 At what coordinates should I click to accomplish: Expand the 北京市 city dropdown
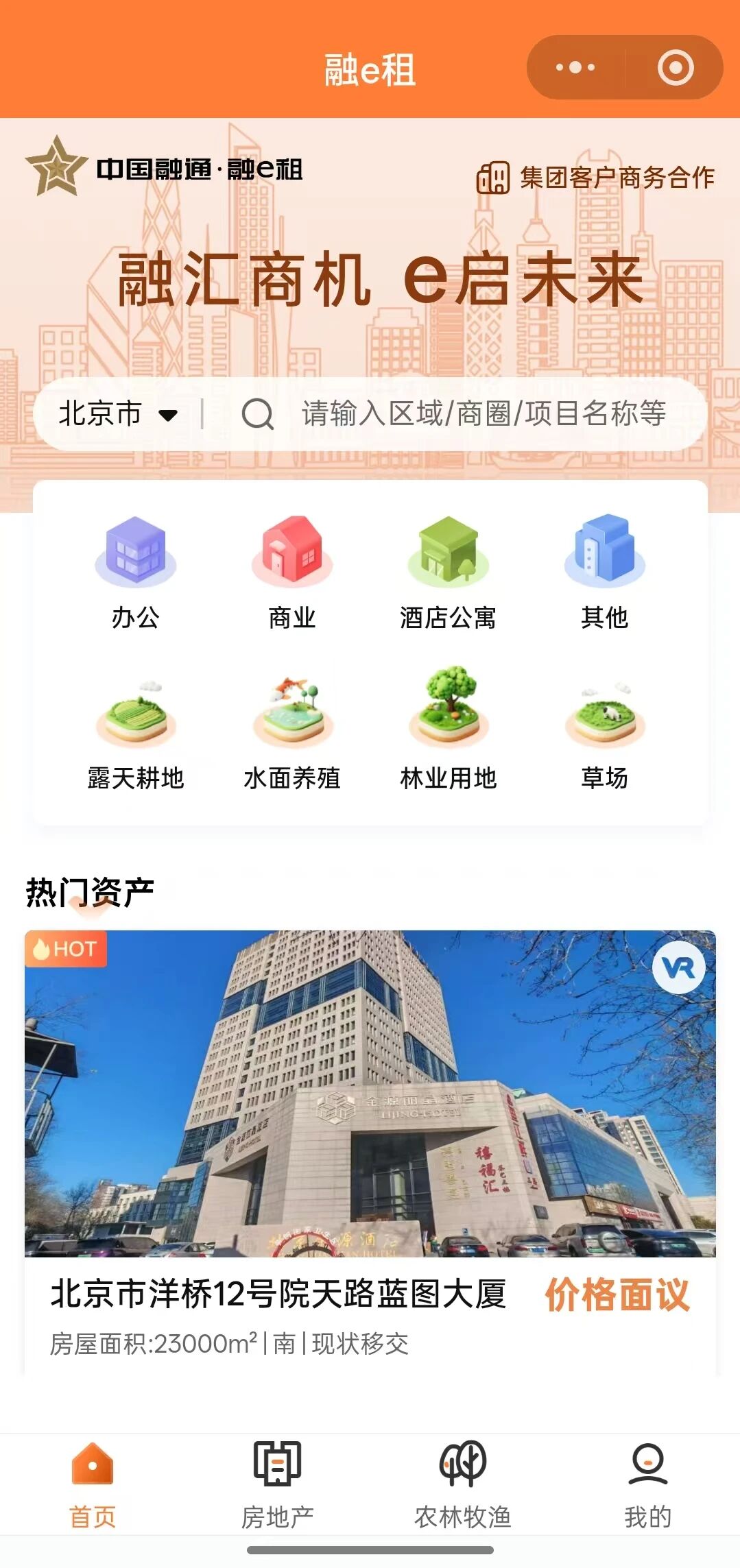(x=118, y=413)
